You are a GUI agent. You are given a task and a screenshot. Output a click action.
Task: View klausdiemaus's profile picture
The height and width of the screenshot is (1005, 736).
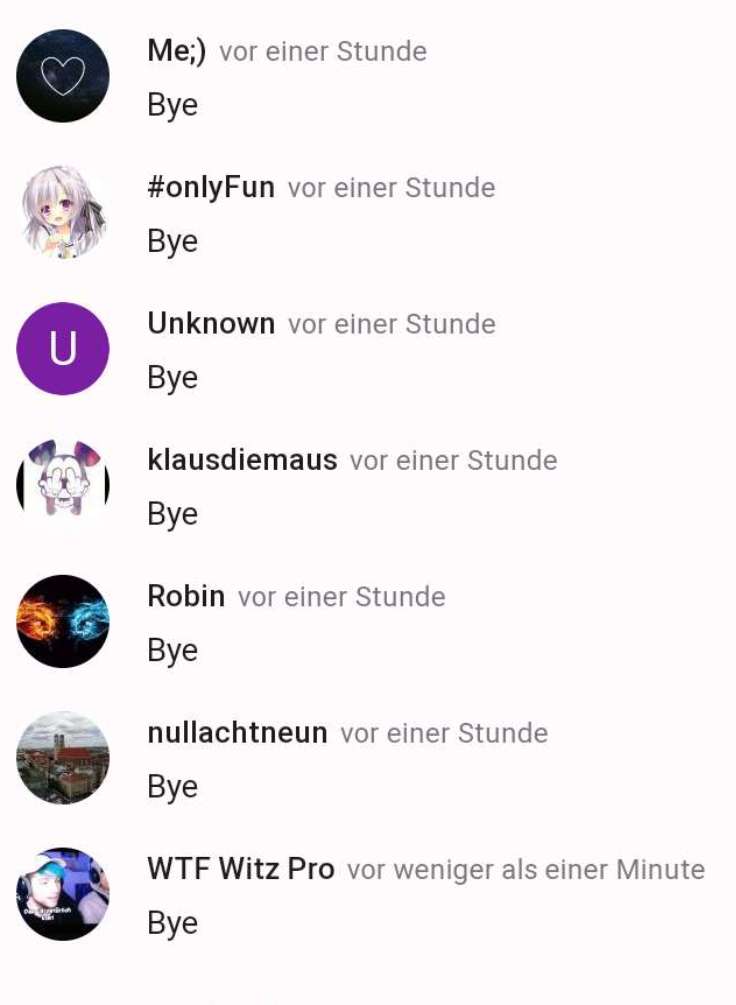click(63, 485)
